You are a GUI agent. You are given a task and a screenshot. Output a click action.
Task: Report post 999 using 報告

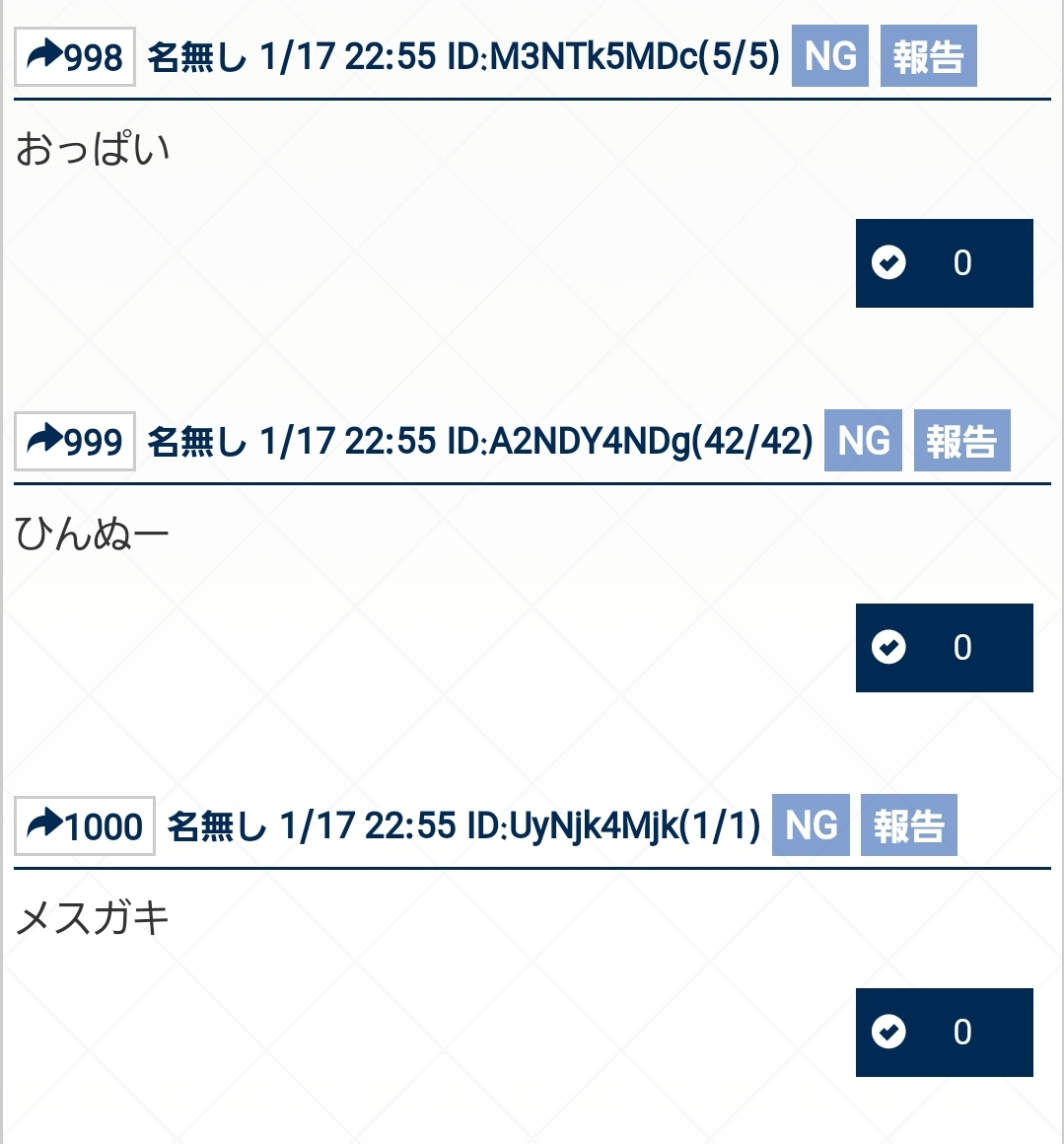[x=961, y=441]
